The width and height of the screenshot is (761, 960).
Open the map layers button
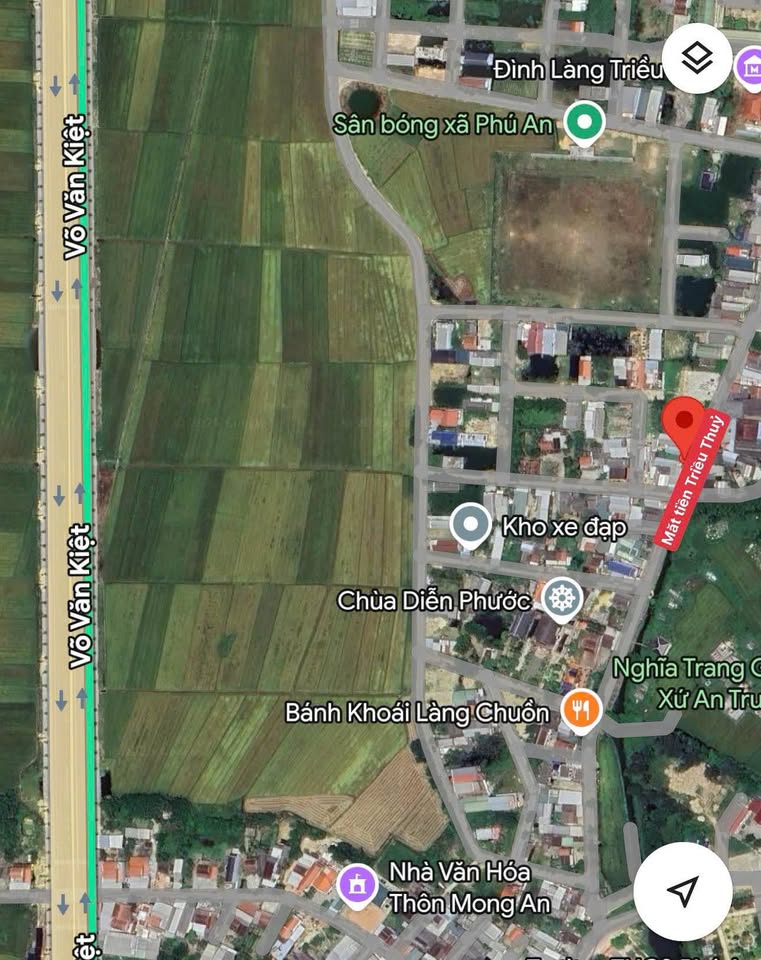[696, 58]
